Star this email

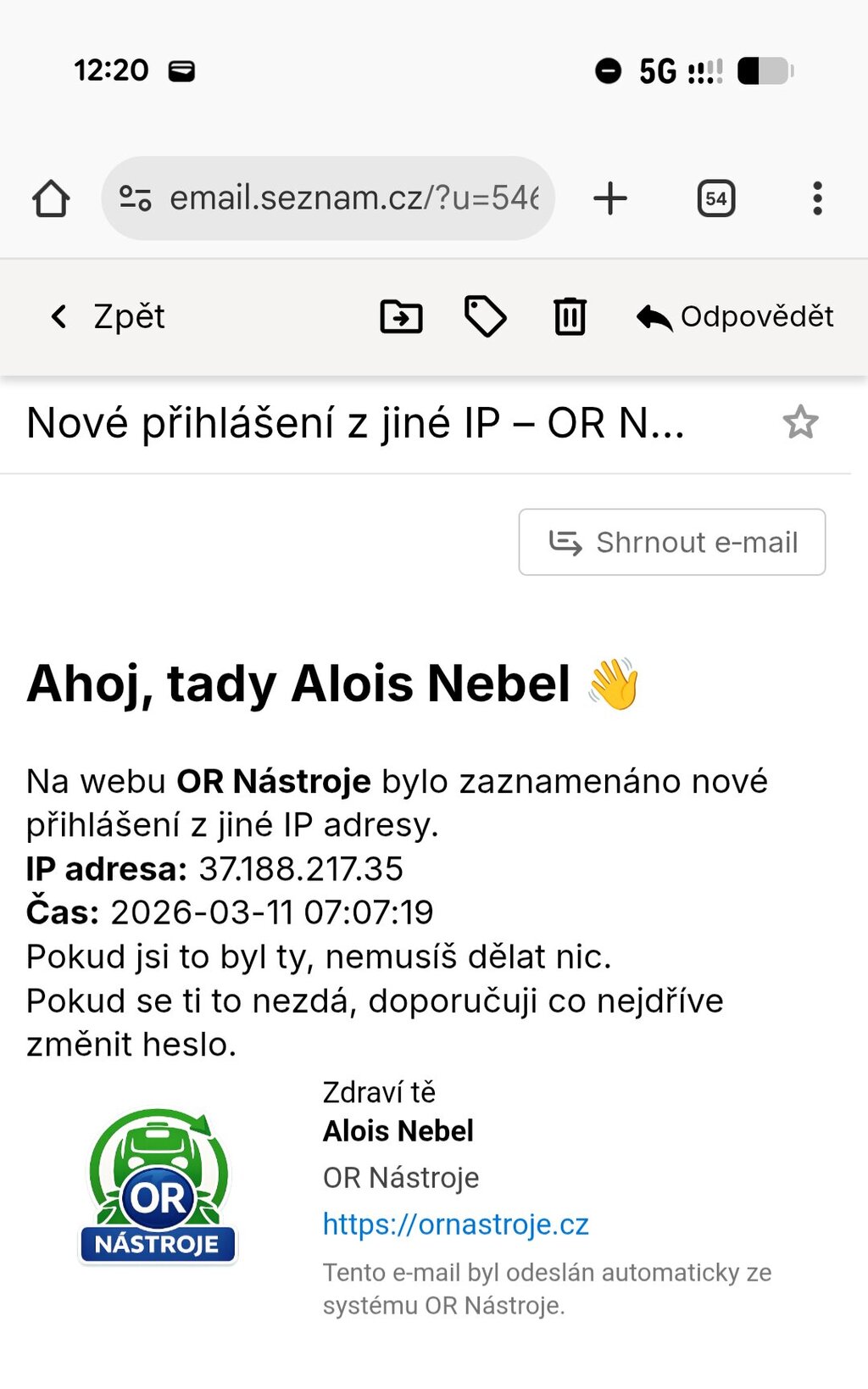pyautogui.click(x=800, y=422)
